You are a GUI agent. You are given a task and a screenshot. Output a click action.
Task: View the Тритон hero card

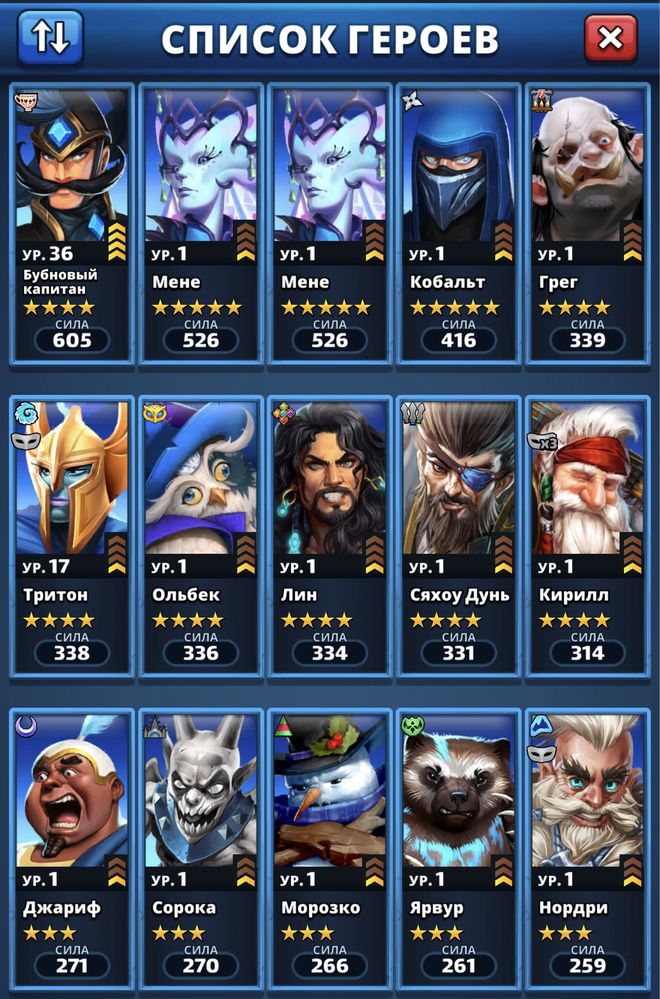point(72,535)
